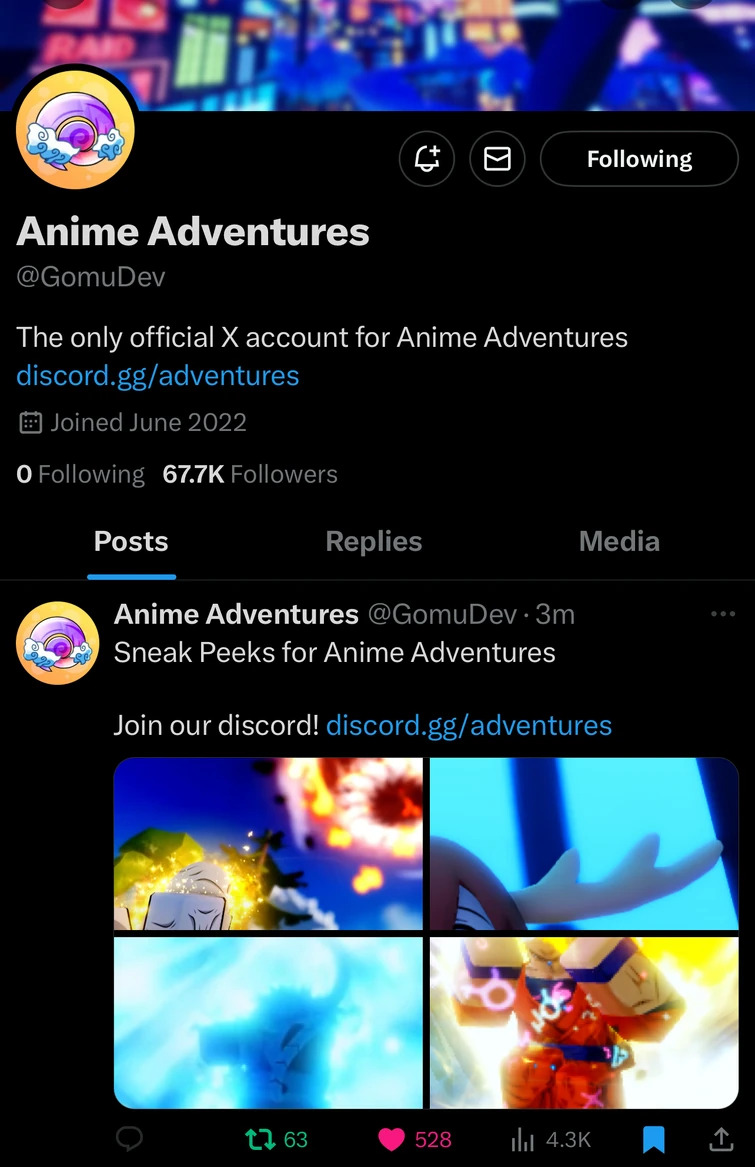The width and height of the screenshot is (755, 1167).
Task: Click the share upload icon
Action: pos(721,1139)
